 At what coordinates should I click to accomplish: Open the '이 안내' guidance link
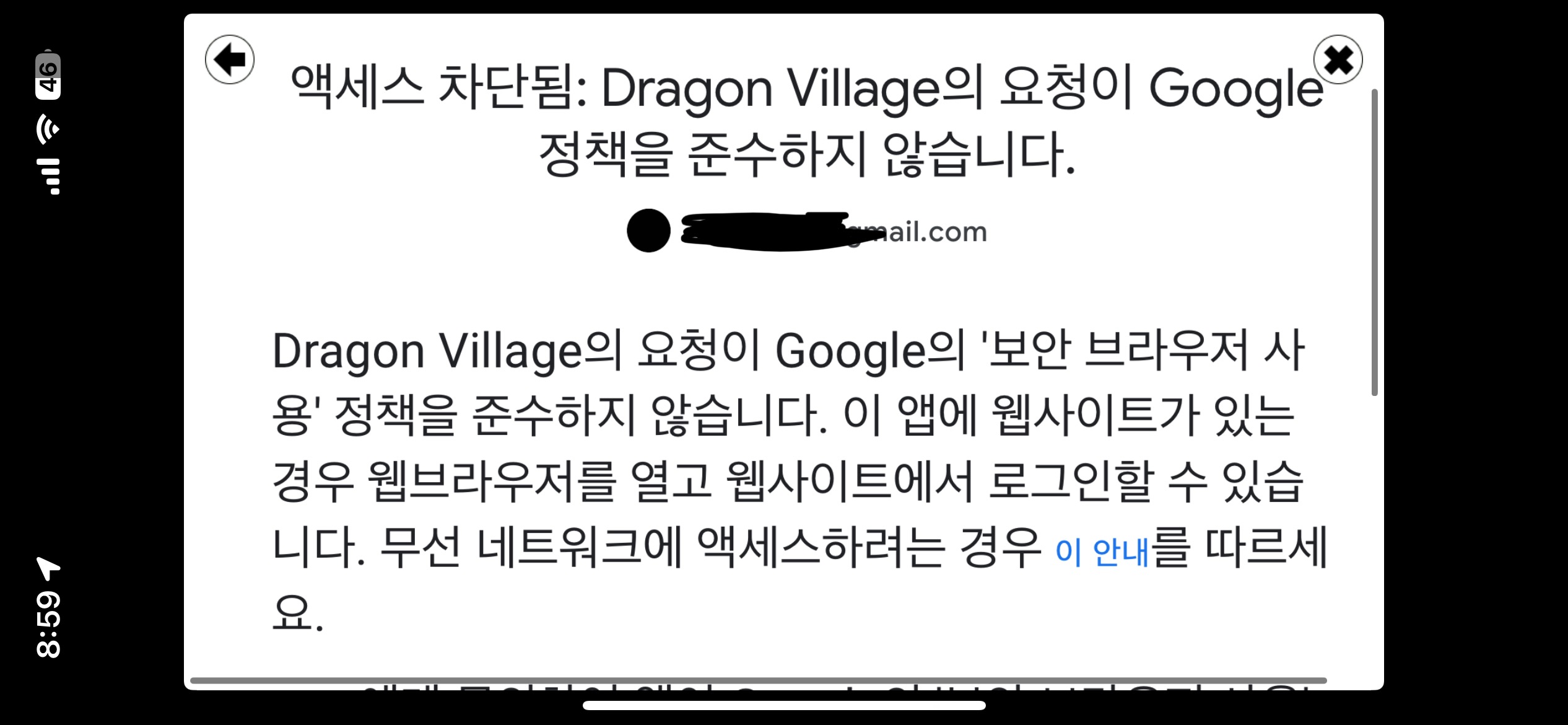(x=1102, y=551)
